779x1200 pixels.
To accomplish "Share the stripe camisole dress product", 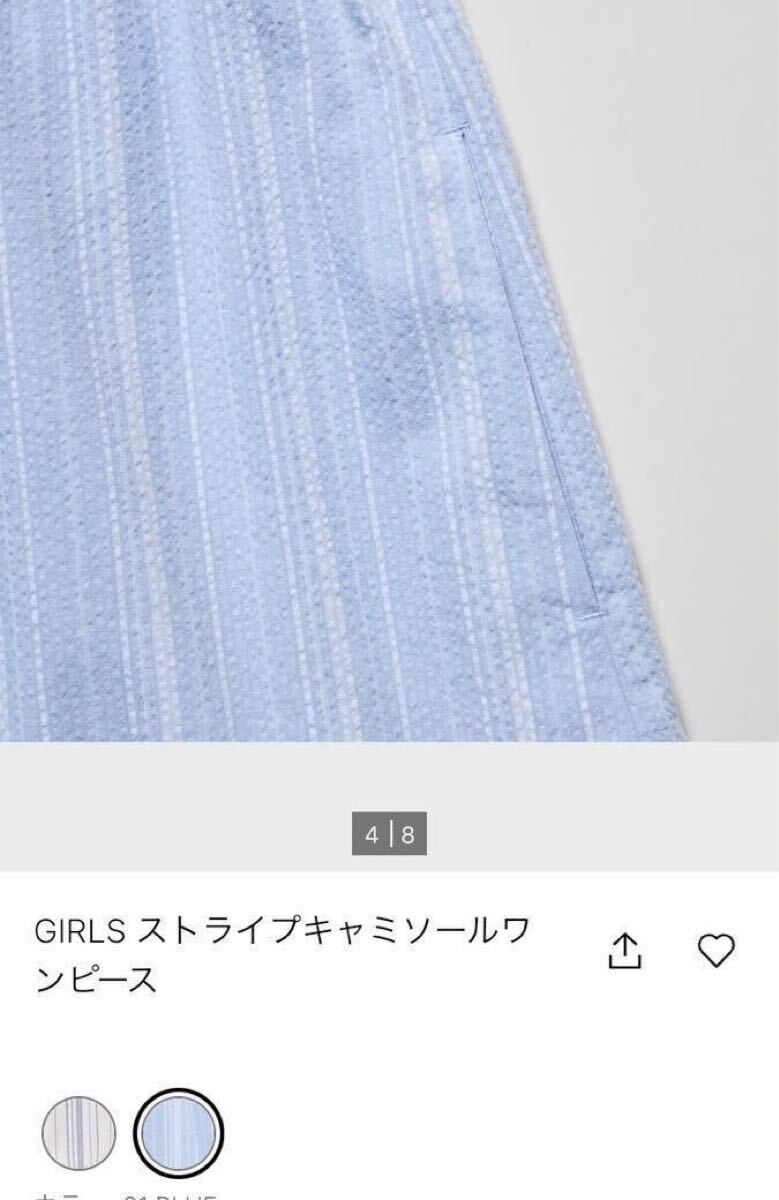I will click(623, 950).
